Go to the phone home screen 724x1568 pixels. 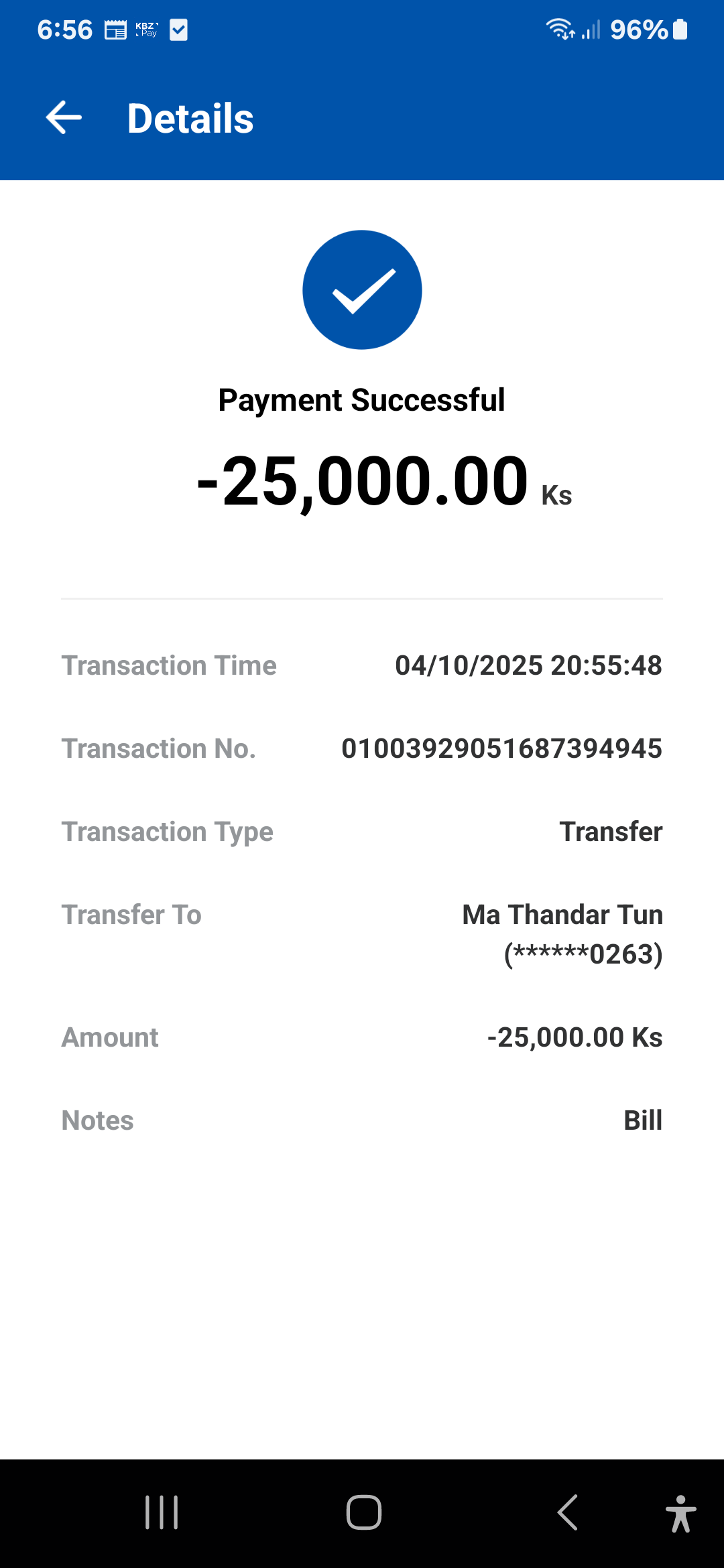tap(363, 1512)
